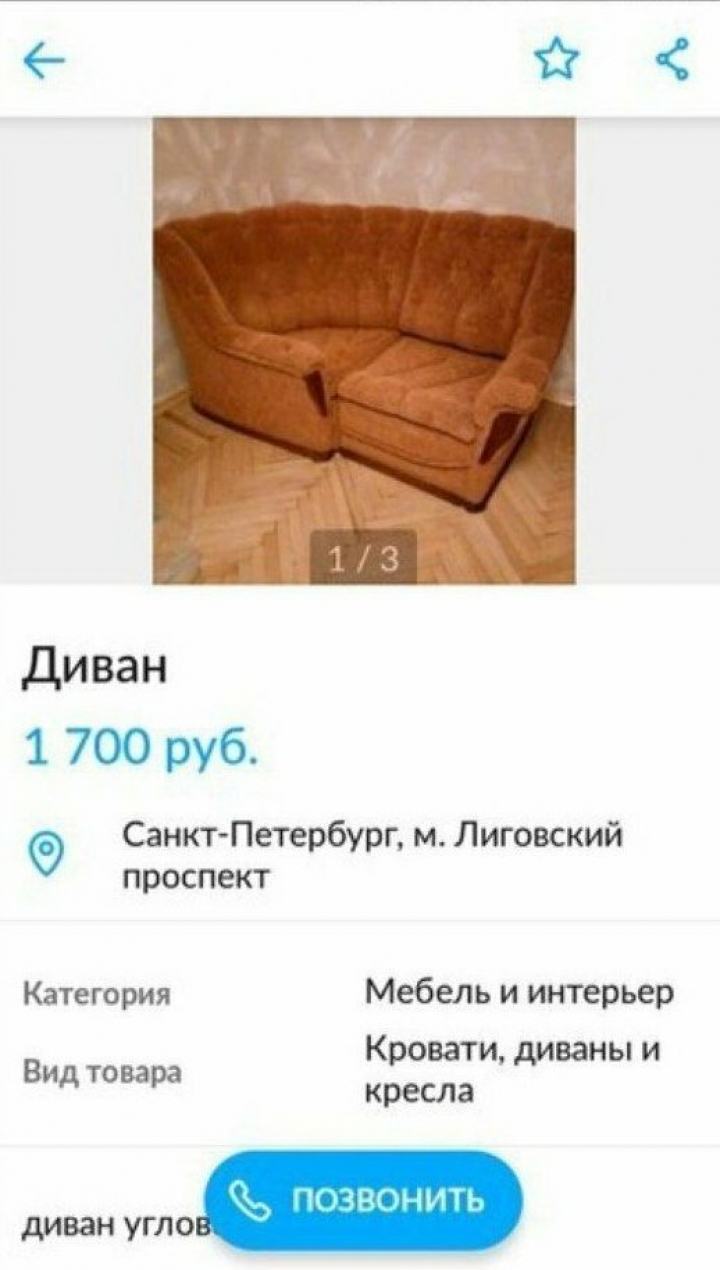The height and width of the screenshot is (1270, 720).
Task: Open the Санкт-Петербург location on map
Action: (x=372, y=855)
